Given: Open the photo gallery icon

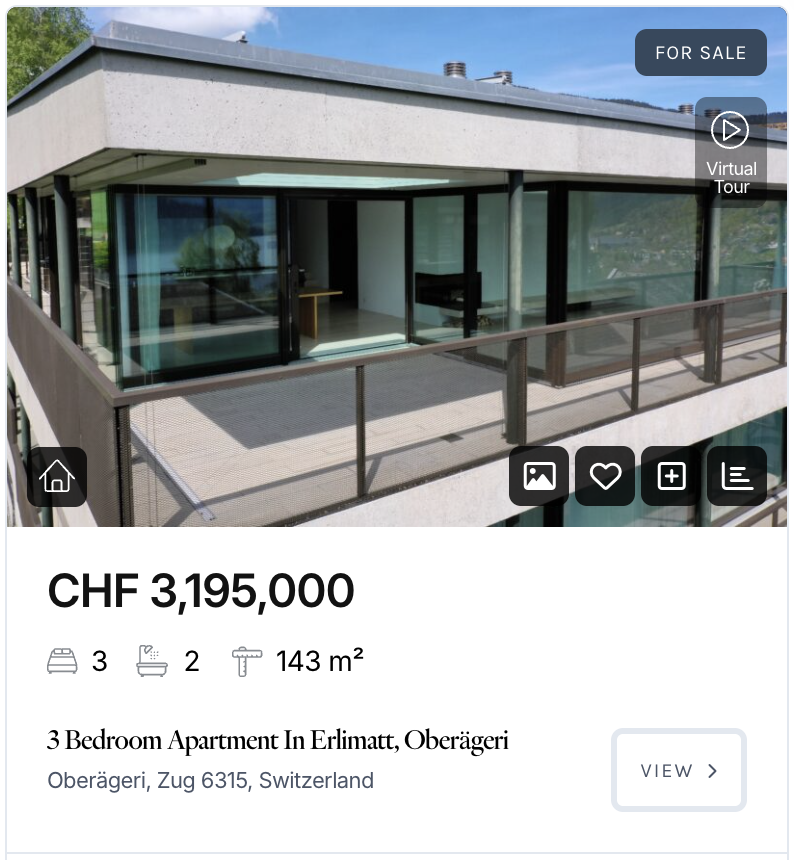Looking at the screenshot, I should pos(539,476).
